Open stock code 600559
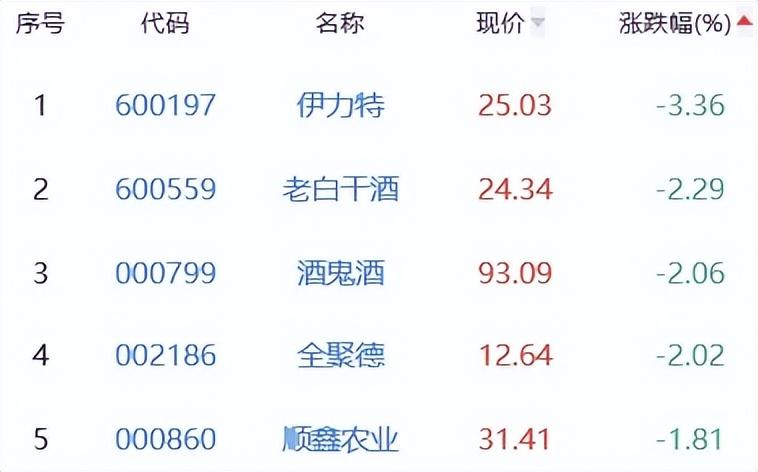Image resolution: width=758 pixels, height=472 pixels. [165, 189]
